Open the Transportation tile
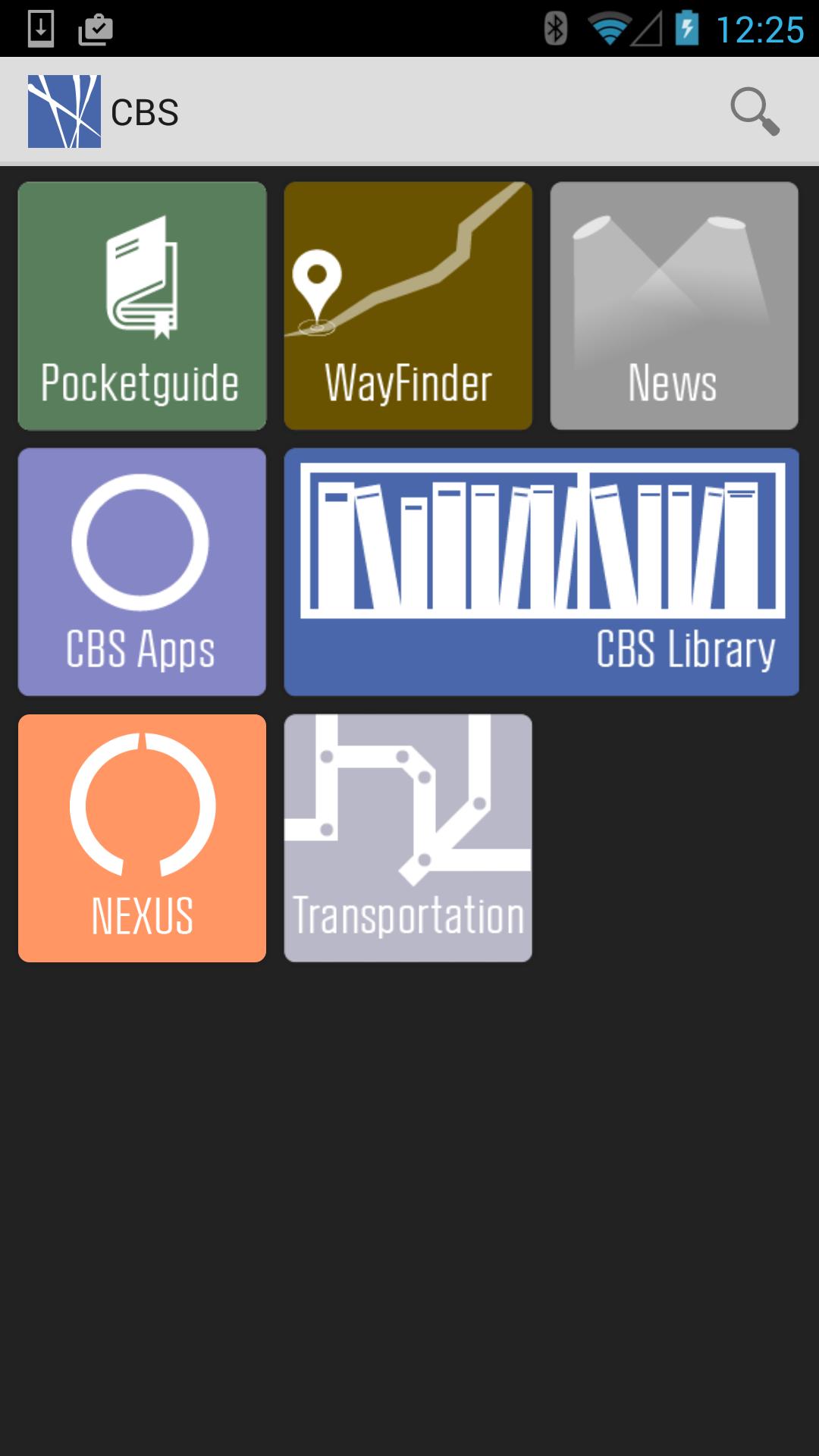 (x=408, y=838)
